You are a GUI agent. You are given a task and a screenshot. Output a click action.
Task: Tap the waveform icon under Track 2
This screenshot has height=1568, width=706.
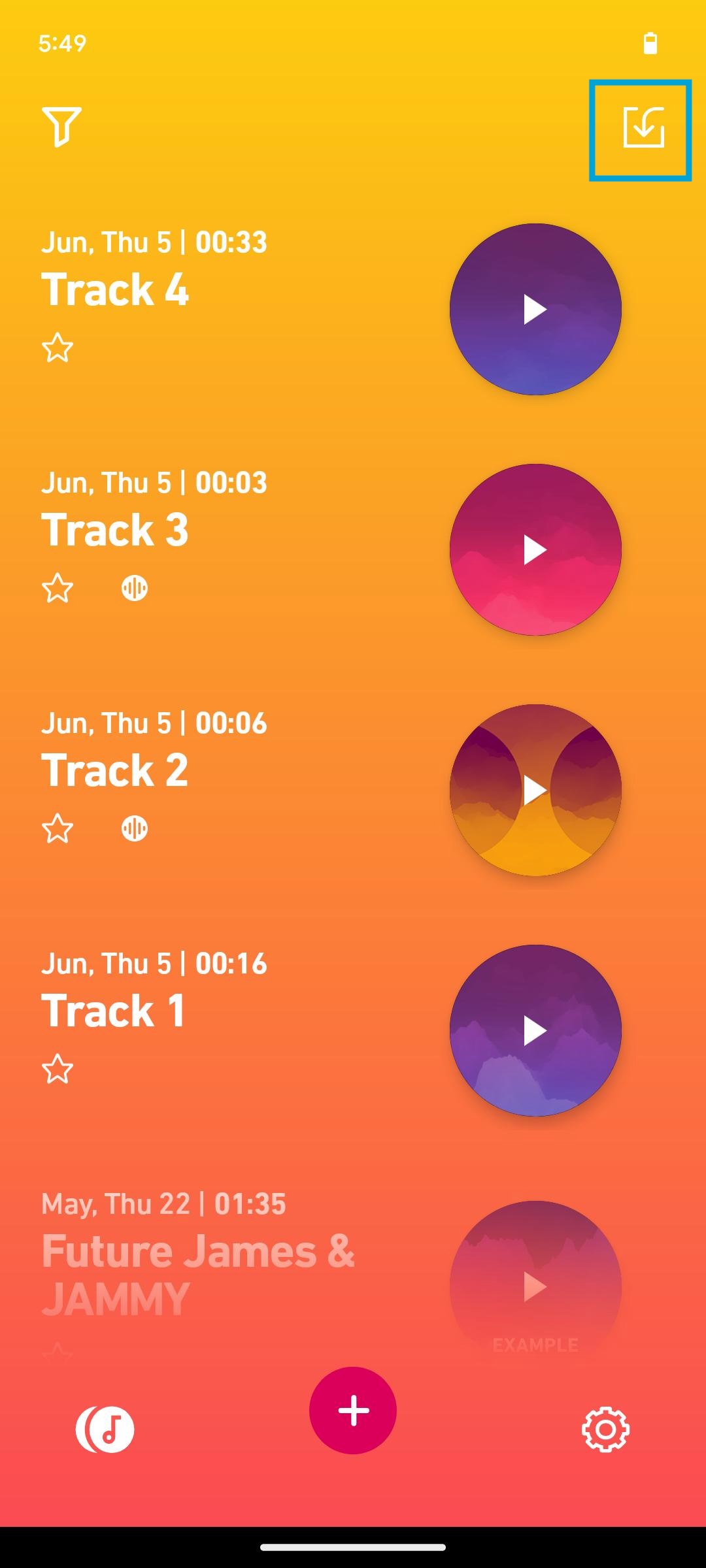[135, 828]
